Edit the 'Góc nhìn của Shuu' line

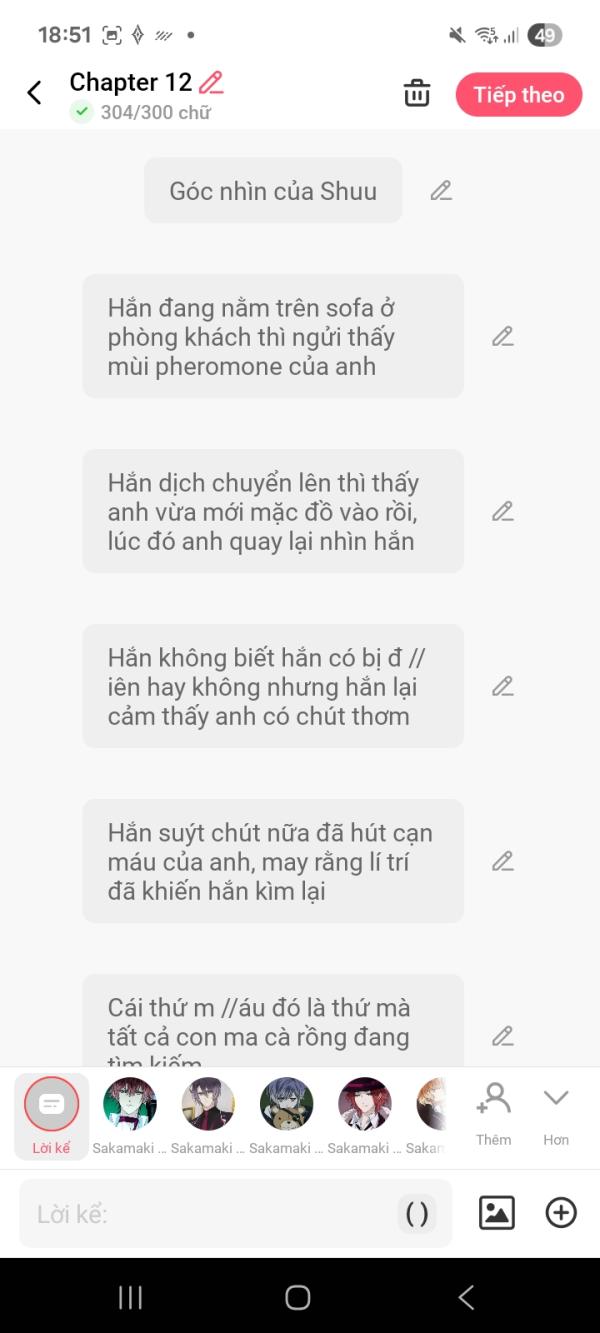(441, 191)
